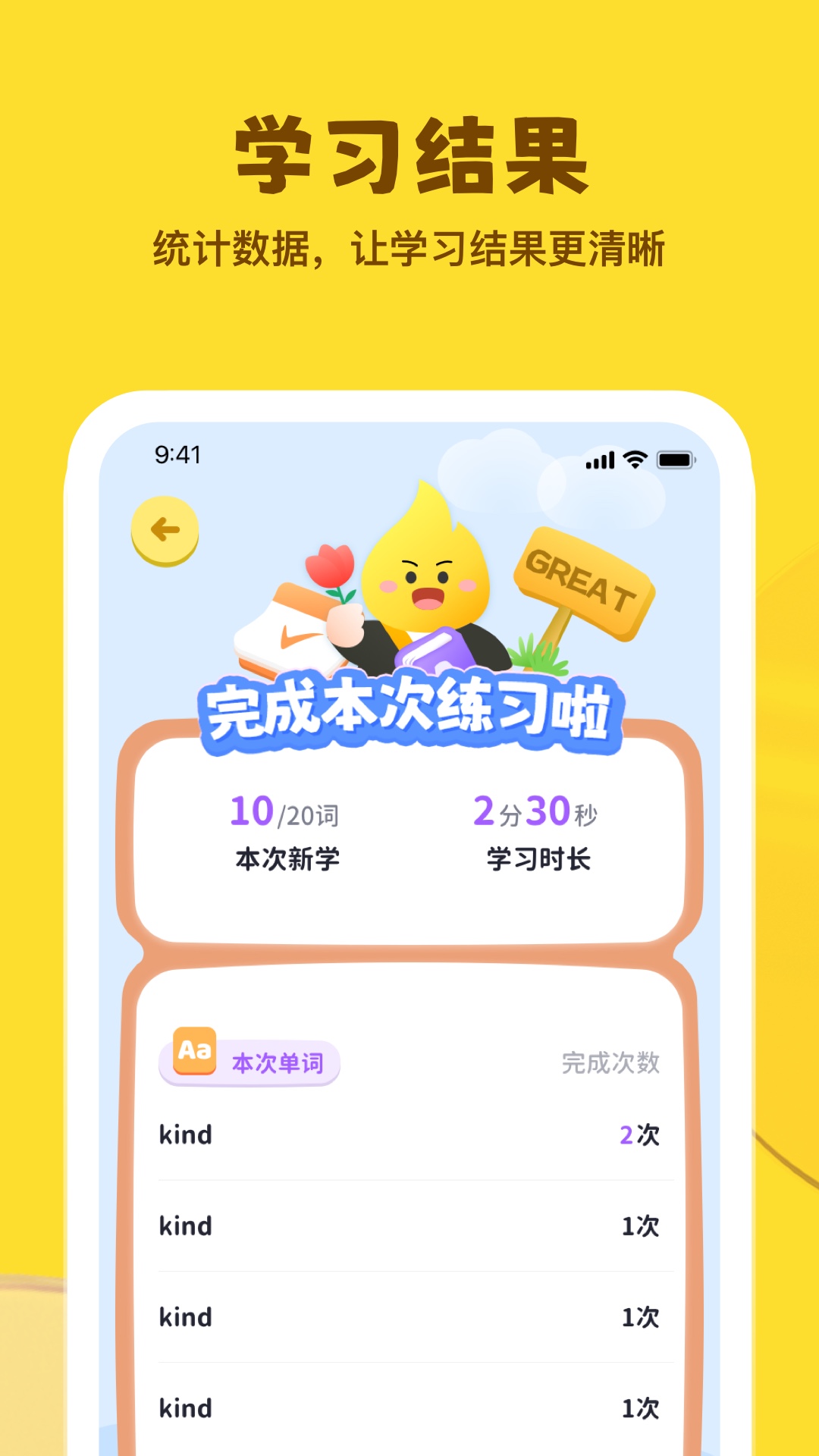Screen dimensions: 819x1456
Task: Toggle the first kind word row
Action: click(x=184, y=1134)
